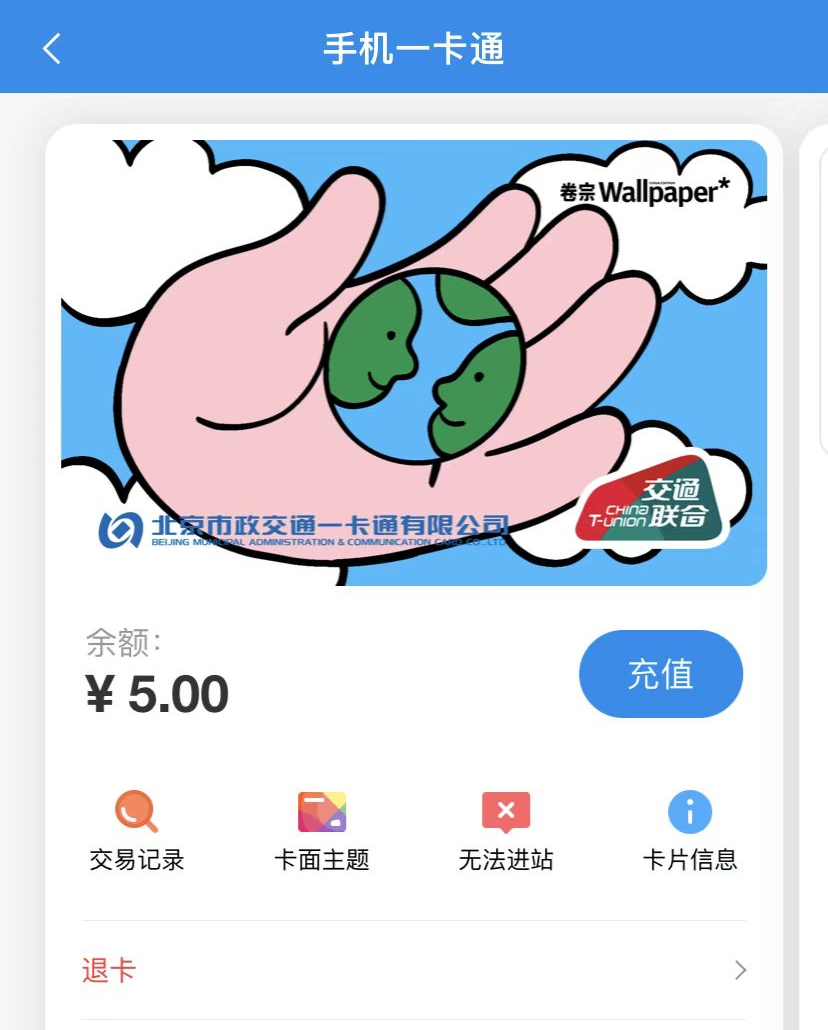Go back using the top arrow
This screenshot has height=1030, width=828.
tap(52, 48)
